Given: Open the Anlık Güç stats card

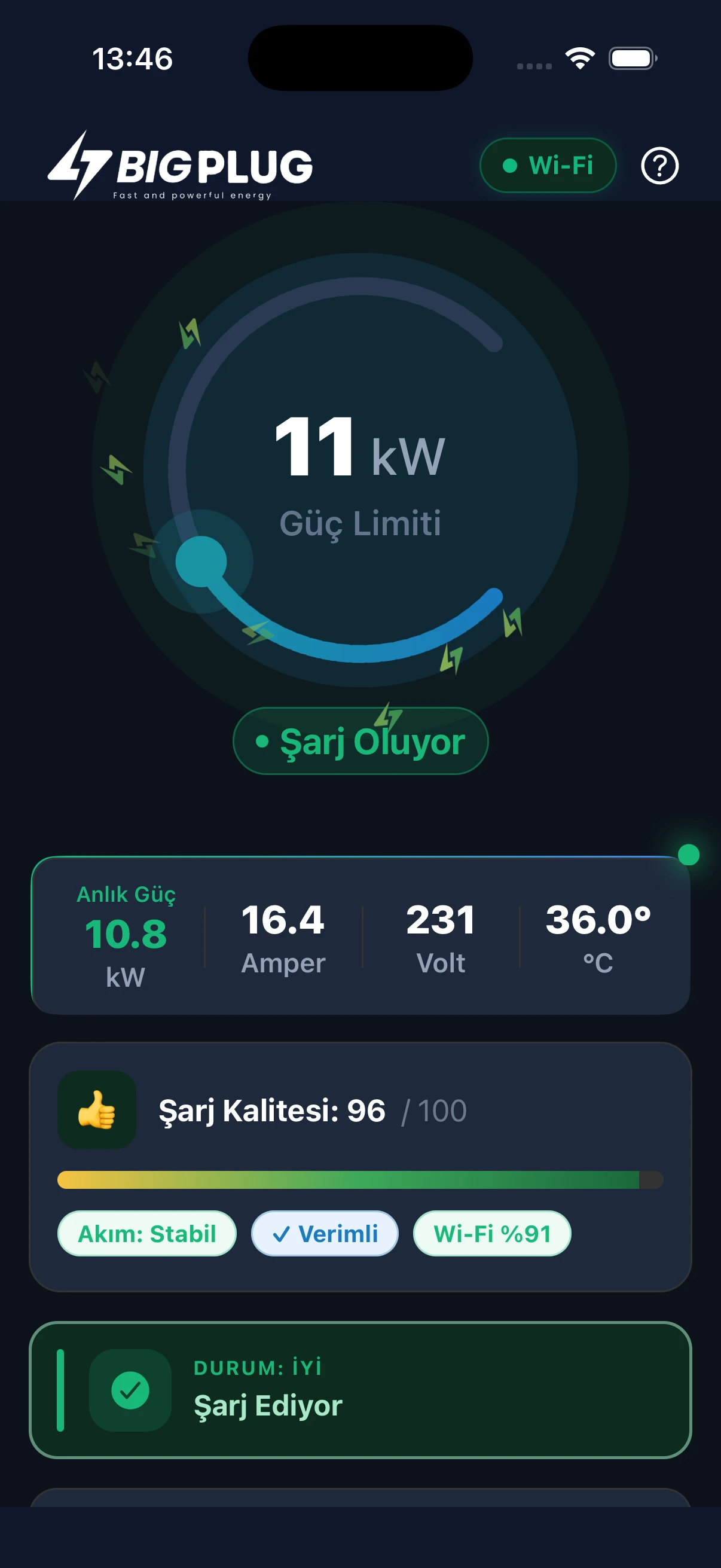Looking at the screenshot, I should point(360,935).
